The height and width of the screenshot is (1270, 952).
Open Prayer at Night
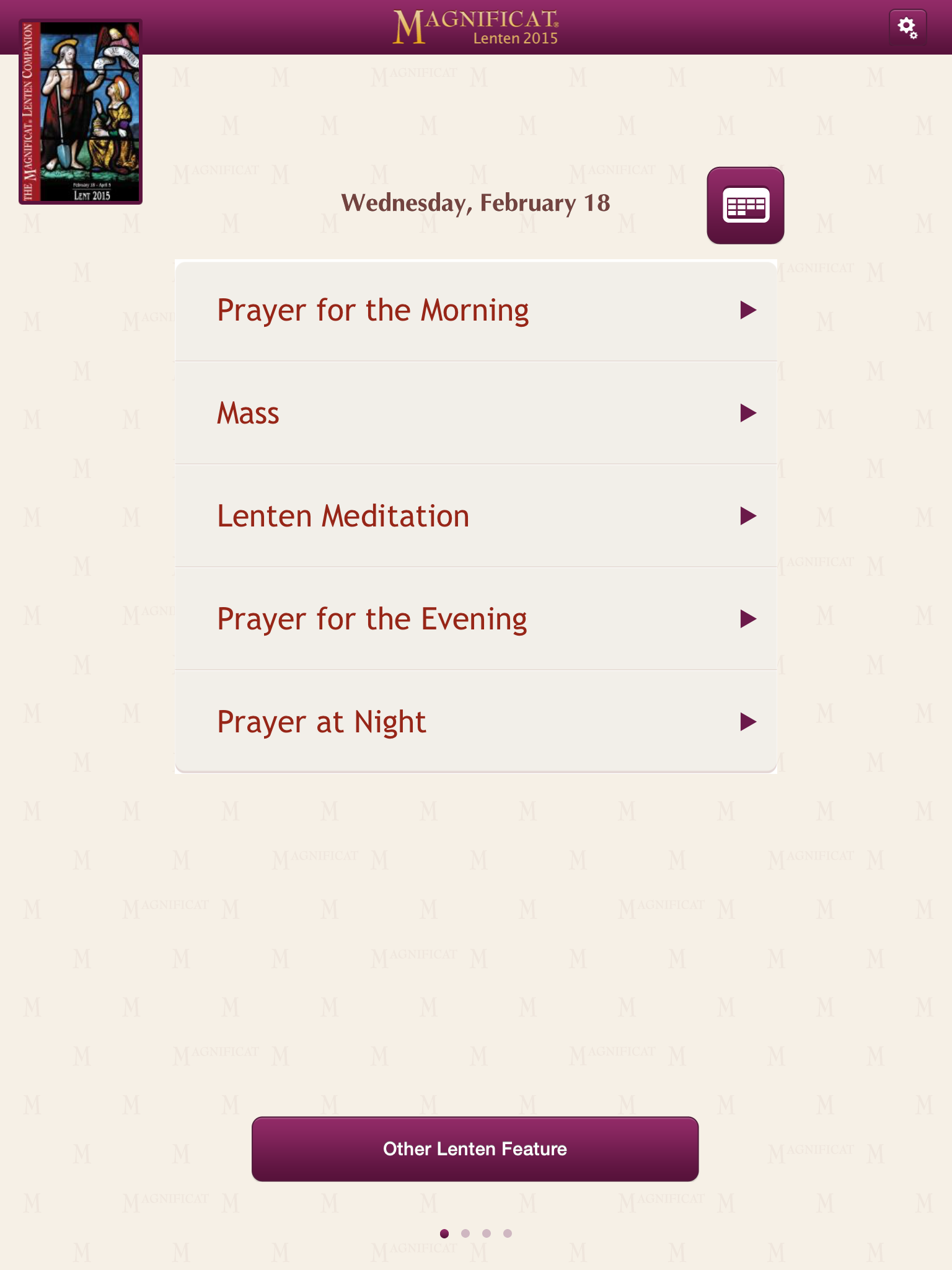[475, 722]
